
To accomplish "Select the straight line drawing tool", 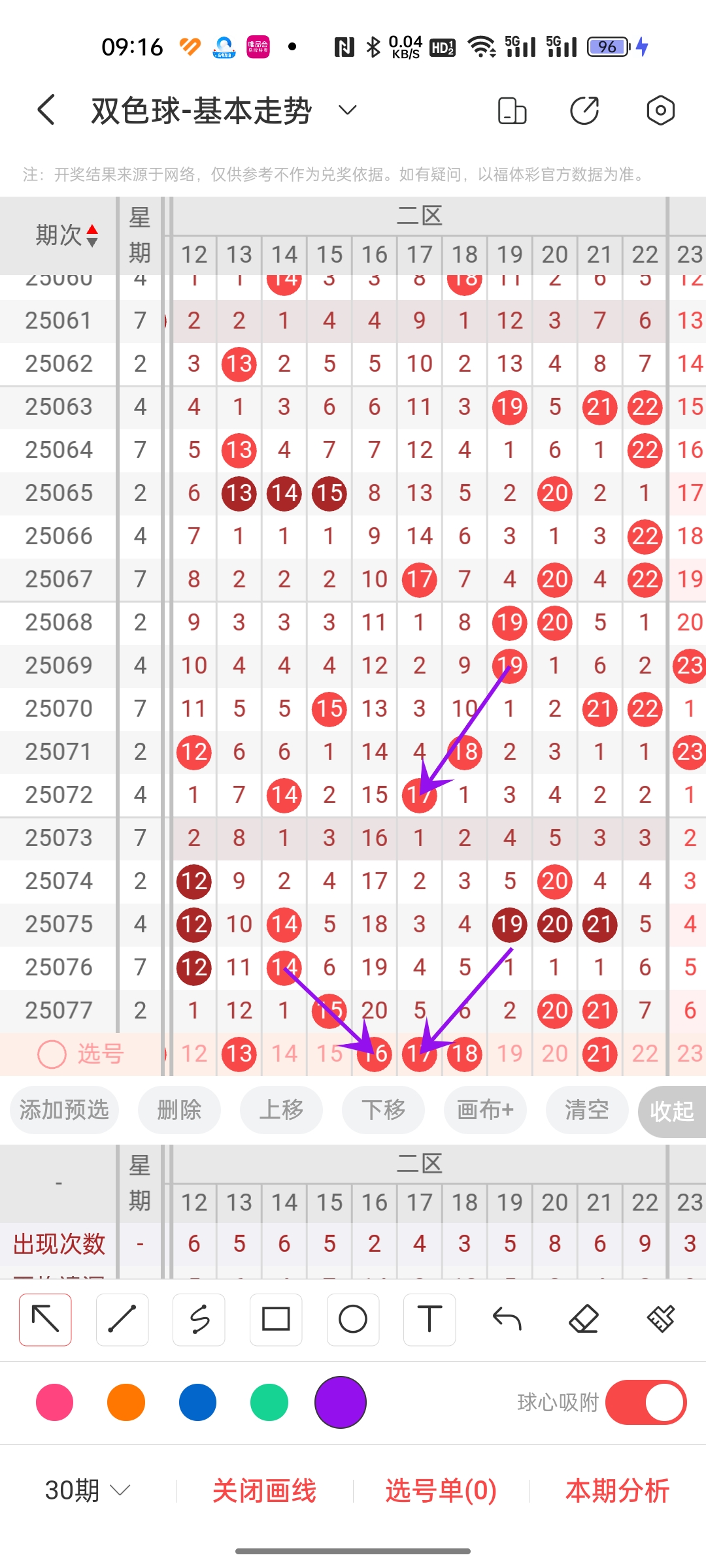I will tap(122, 1320).
